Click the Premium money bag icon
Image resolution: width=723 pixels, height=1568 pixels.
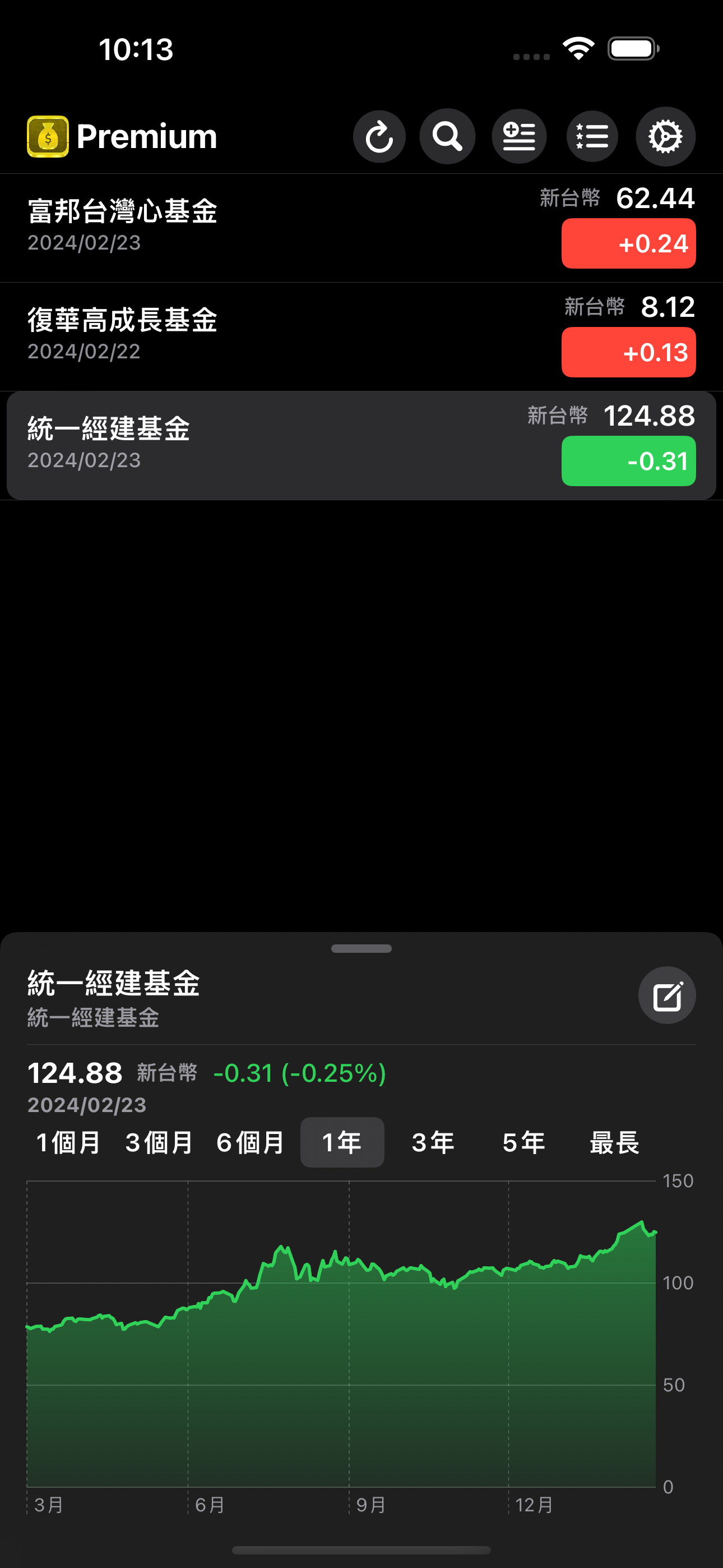[48, 135]
